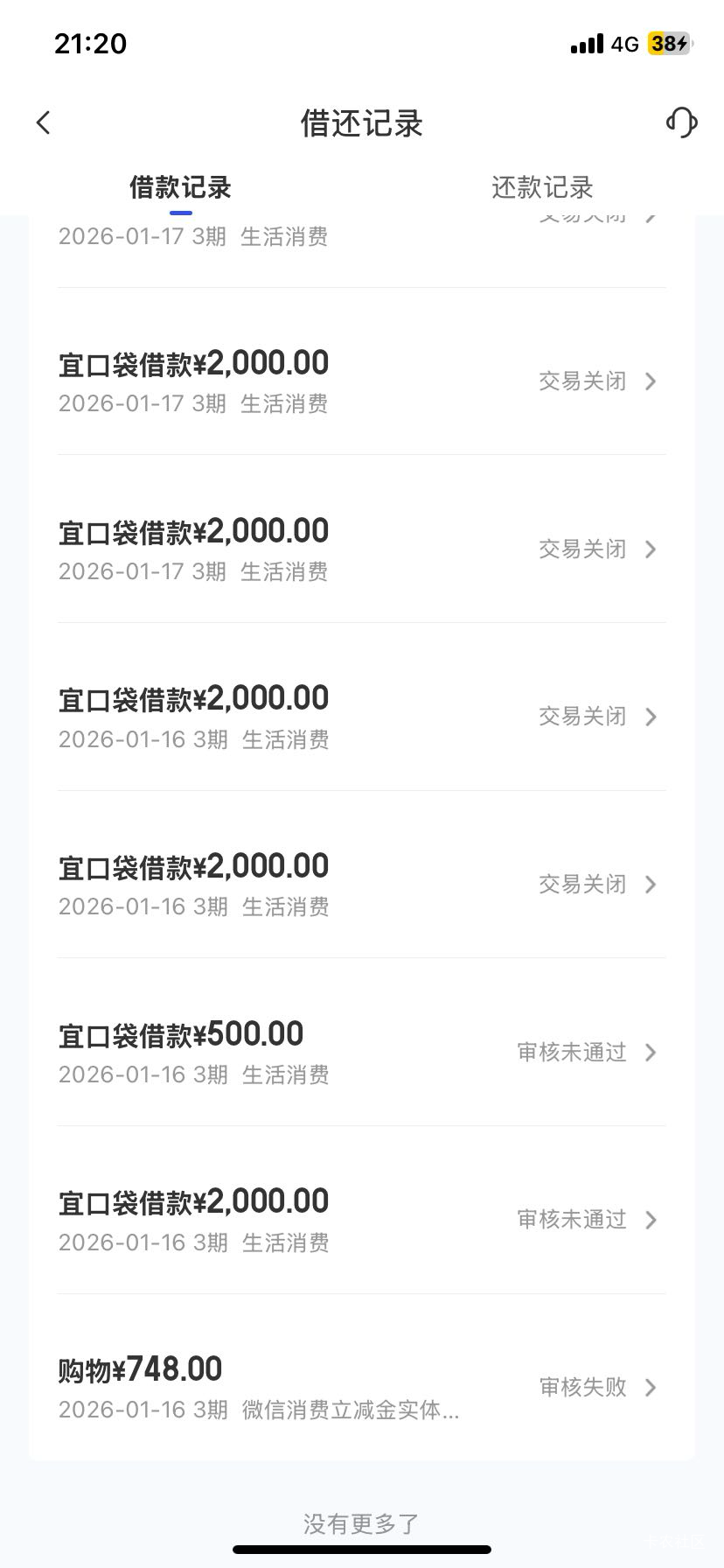The height and width of the screenshot is (1568, 724).
Task: Select the 借款记录 tab
Action: pyautogui.click(x=180, y=188)
